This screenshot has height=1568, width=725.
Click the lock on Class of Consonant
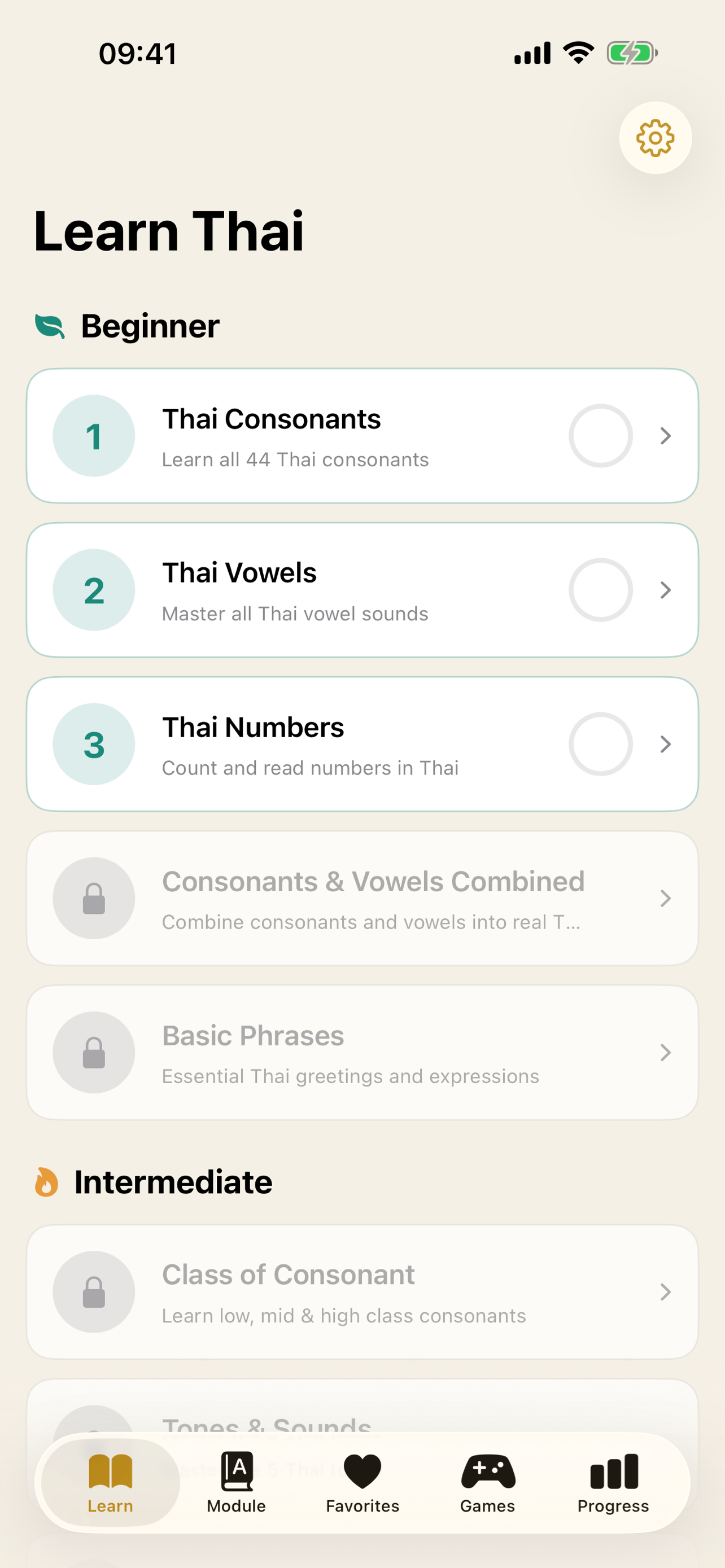[x=93, y=1291]
